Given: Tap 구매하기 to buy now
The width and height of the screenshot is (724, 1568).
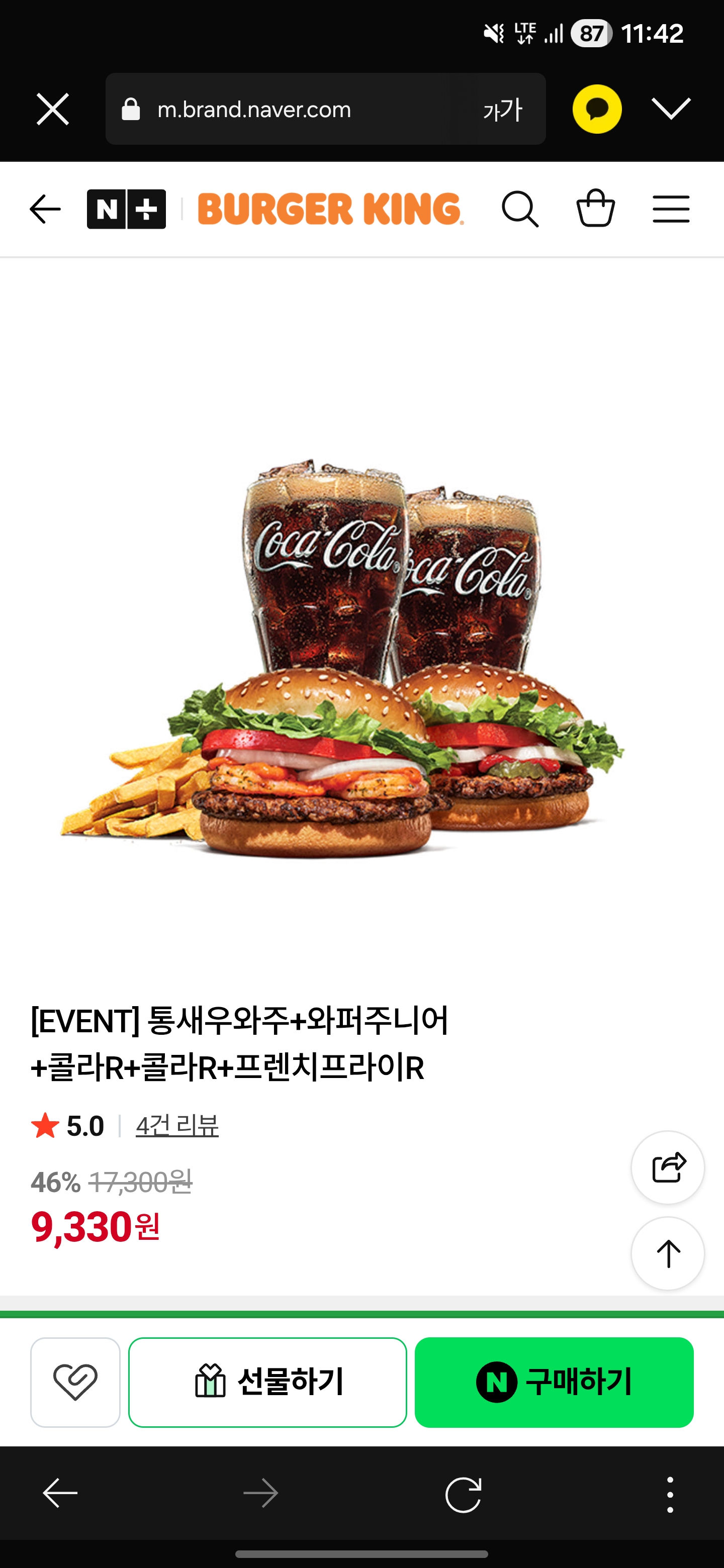Looking at the screenshot, I should [554, 1382].
